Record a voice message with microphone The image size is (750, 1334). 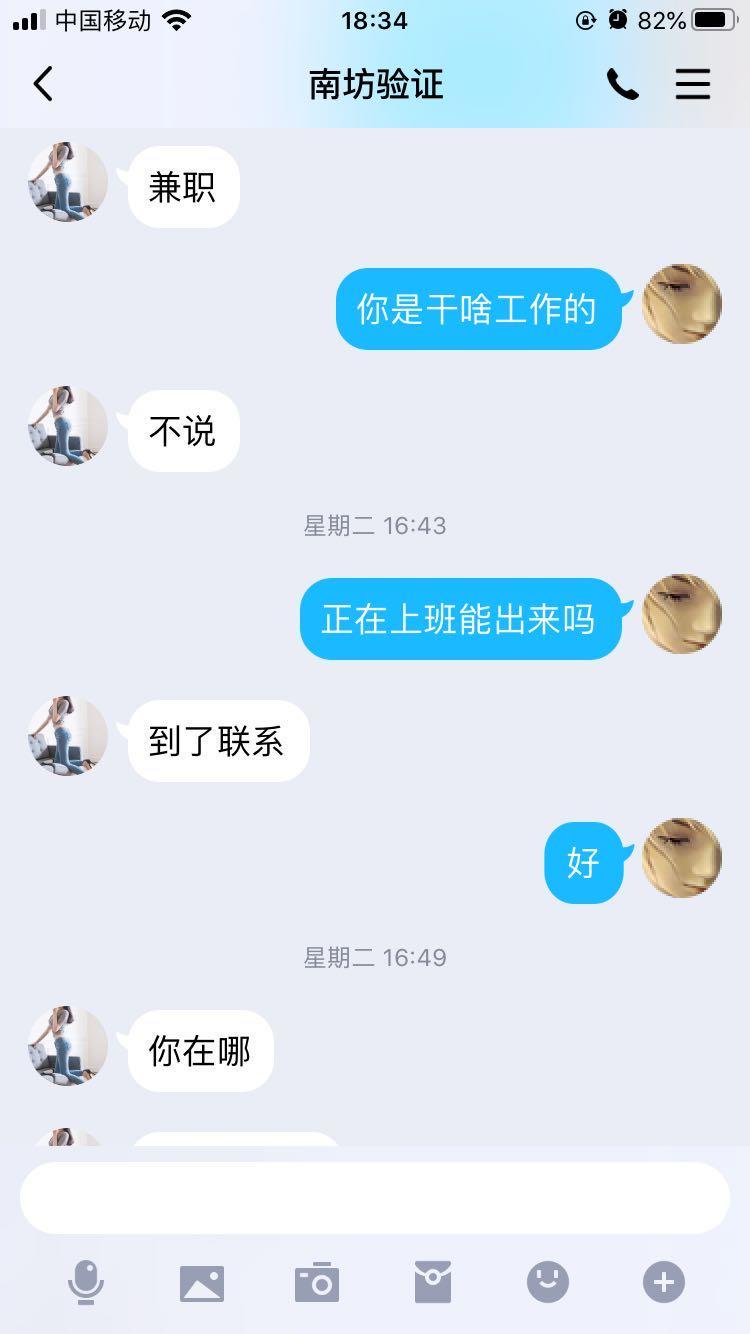[86, 1282]
